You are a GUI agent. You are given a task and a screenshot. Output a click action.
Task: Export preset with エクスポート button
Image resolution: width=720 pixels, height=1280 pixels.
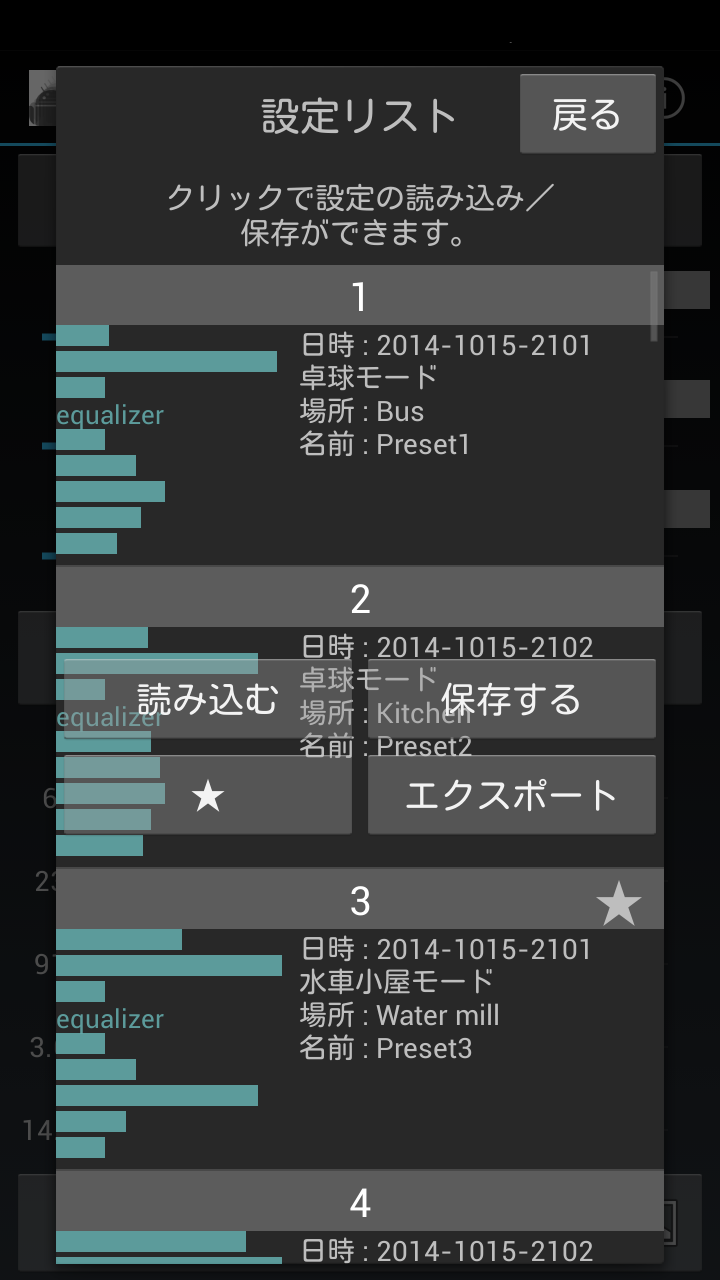511,796
